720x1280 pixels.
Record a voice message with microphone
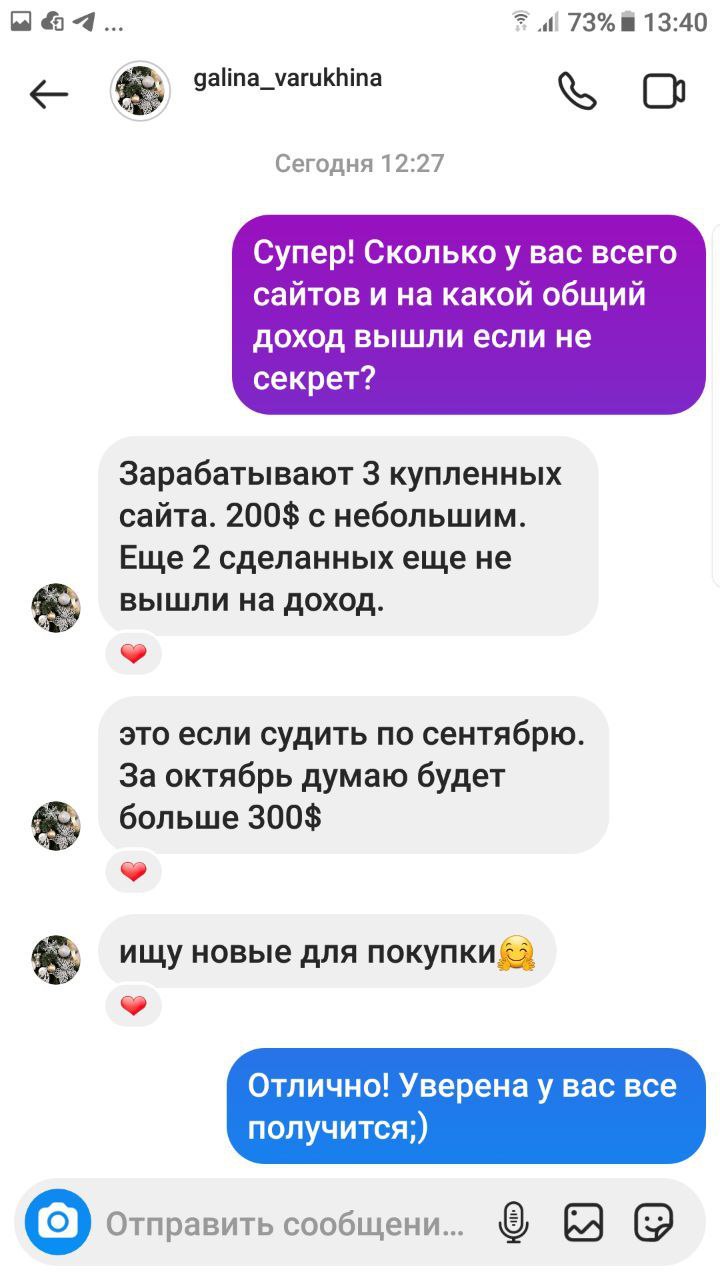[x=513, y=1222]
